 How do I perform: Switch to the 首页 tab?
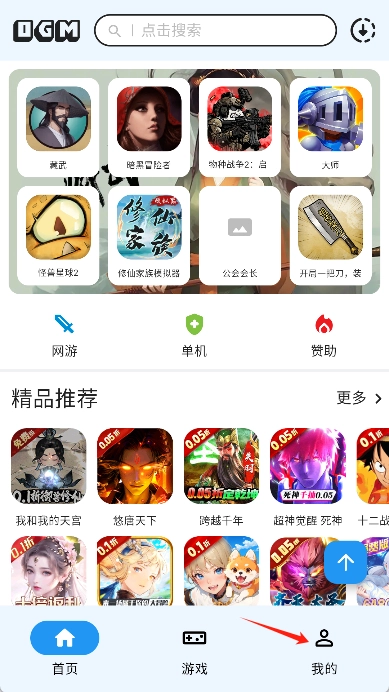pos(64,648)
